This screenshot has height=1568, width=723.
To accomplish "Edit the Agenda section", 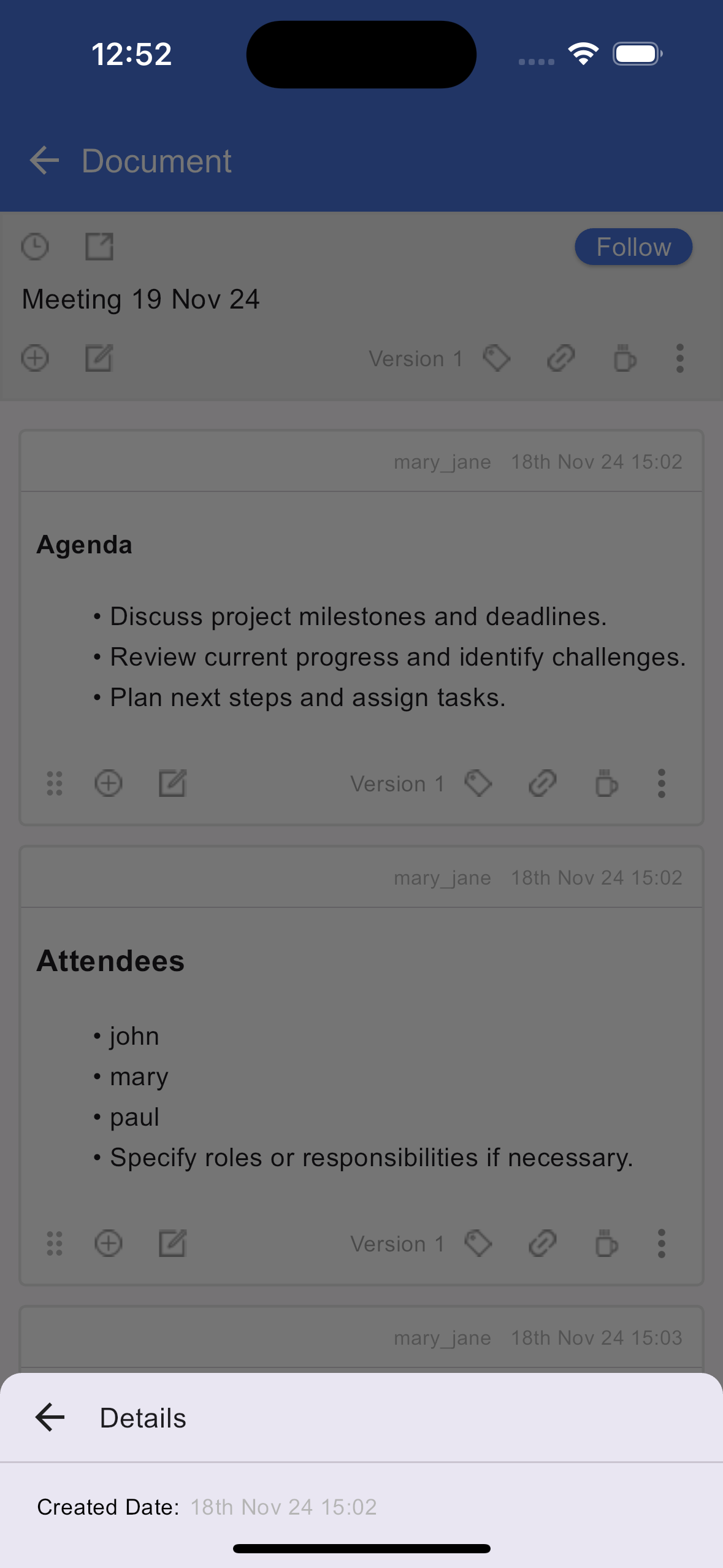I will 172,783.
